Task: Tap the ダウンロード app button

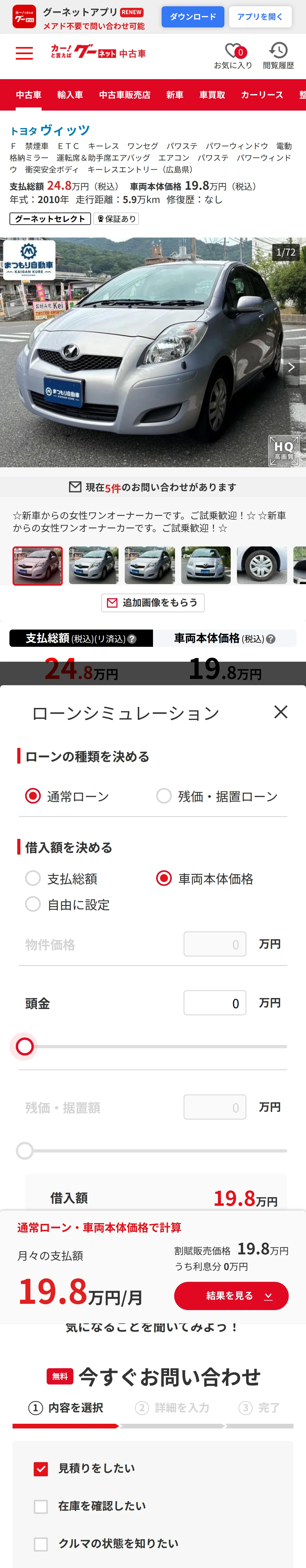Action: (x=192, y=17)
